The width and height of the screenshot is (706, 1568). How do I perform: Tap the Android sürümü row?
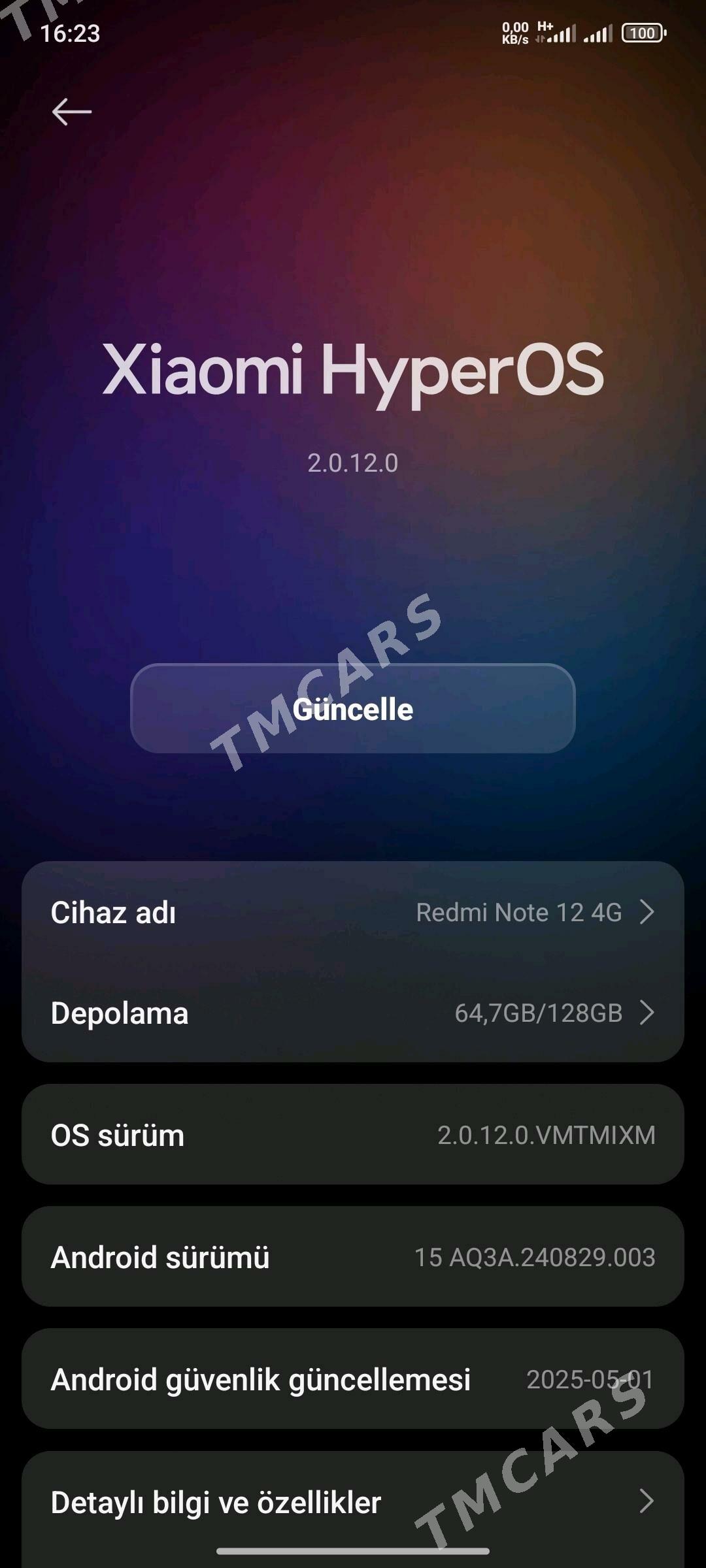(x=353, y=1257)
